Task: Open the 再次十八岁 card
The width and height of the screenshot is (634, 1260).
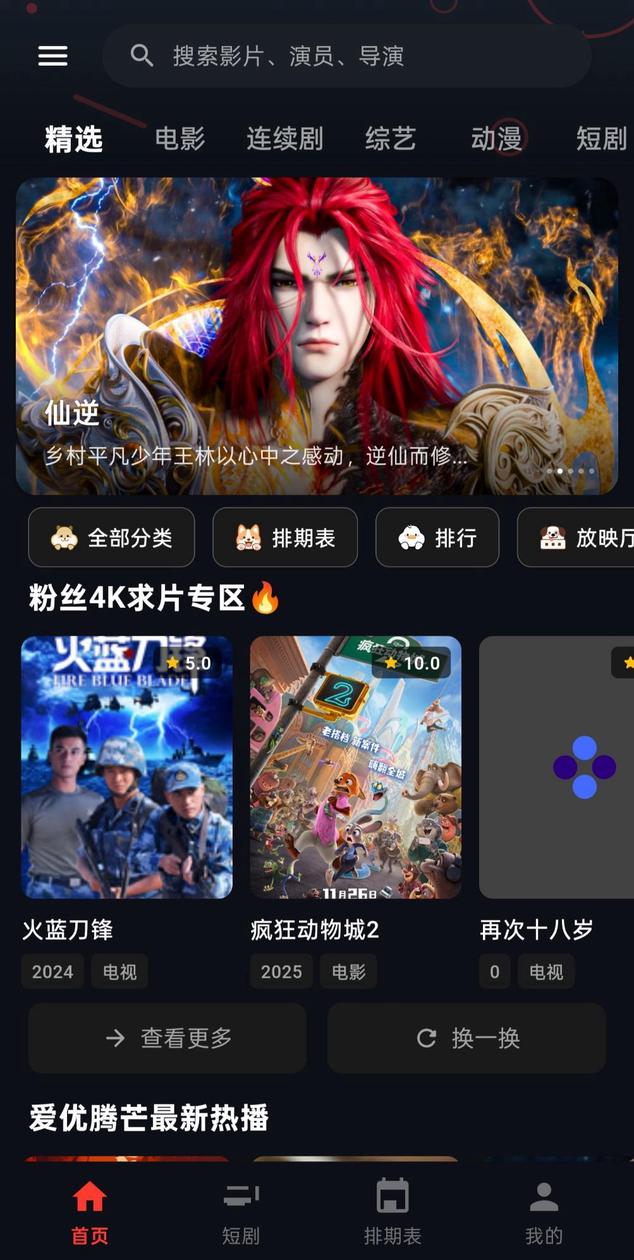Action: (556, 767)
